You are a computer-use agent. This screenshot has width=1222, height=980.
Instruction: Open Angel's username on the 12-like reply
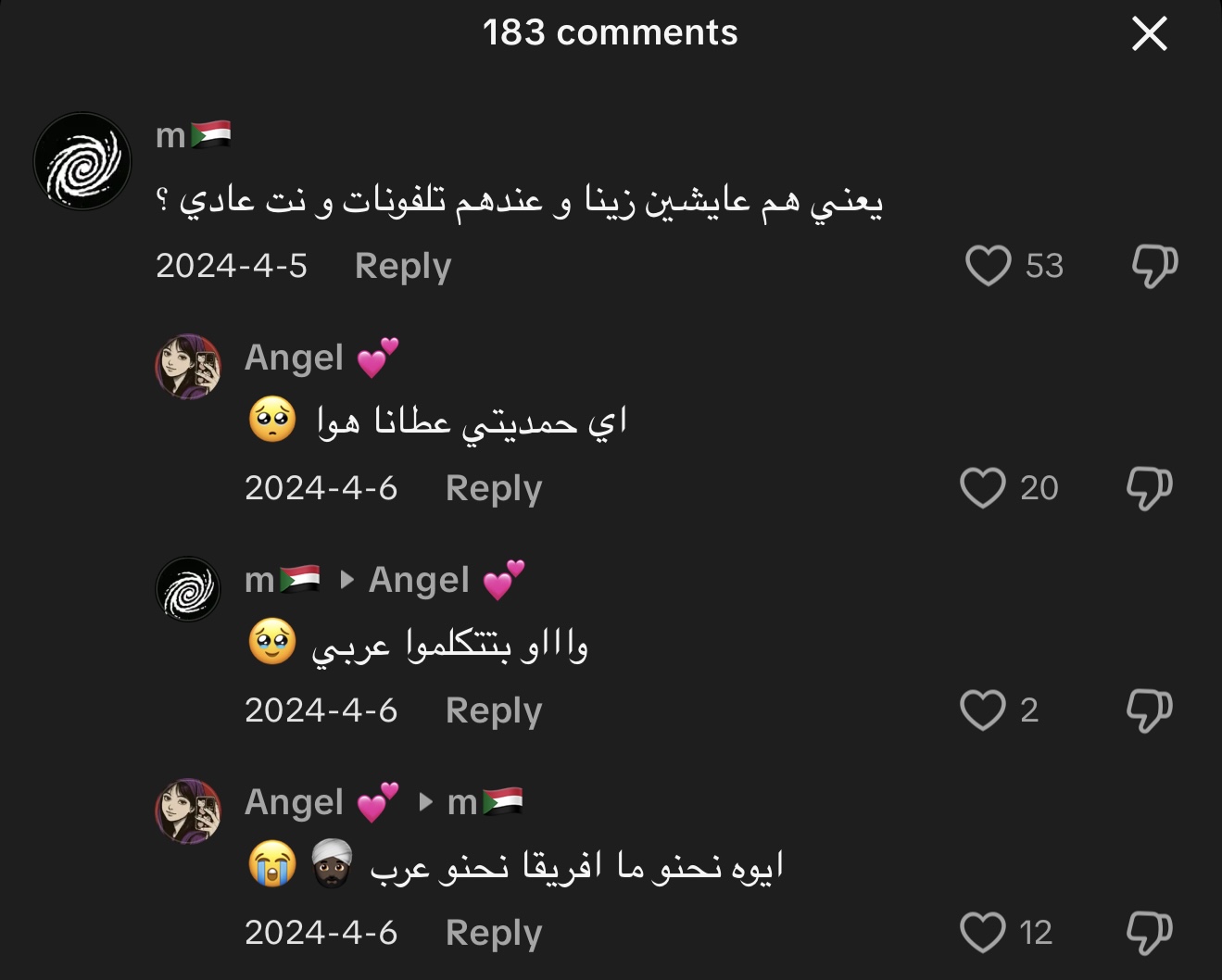coord(294,802)
